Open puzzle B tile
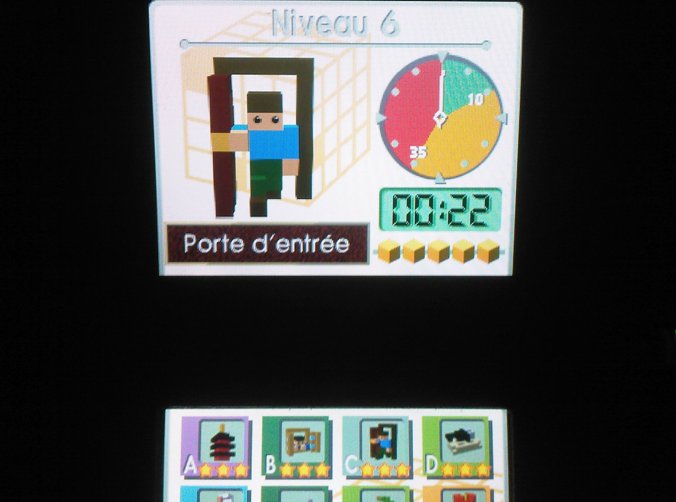676x502 pixels. click(297, 447)
